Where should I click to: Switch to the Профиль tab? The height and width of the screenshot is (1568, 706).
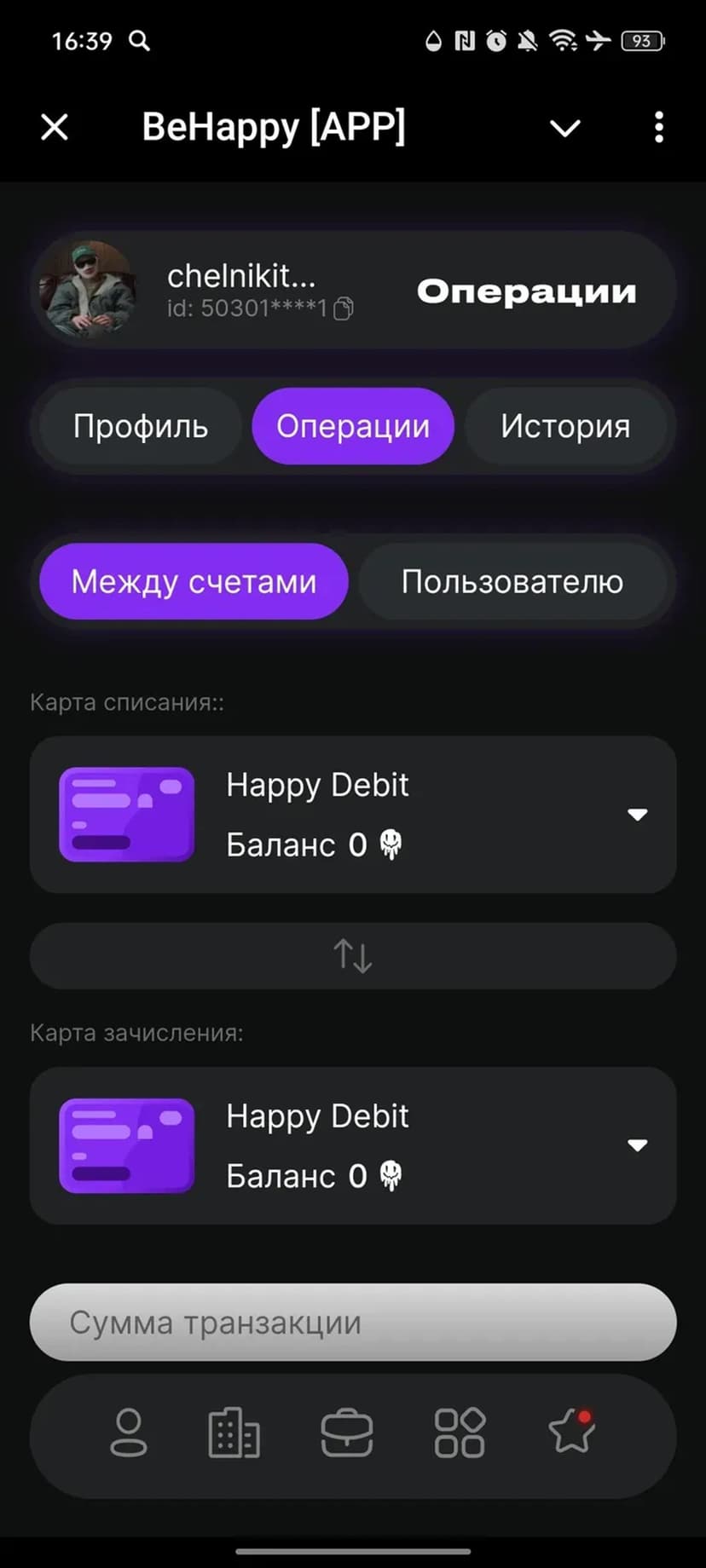(x=141, y=426)
